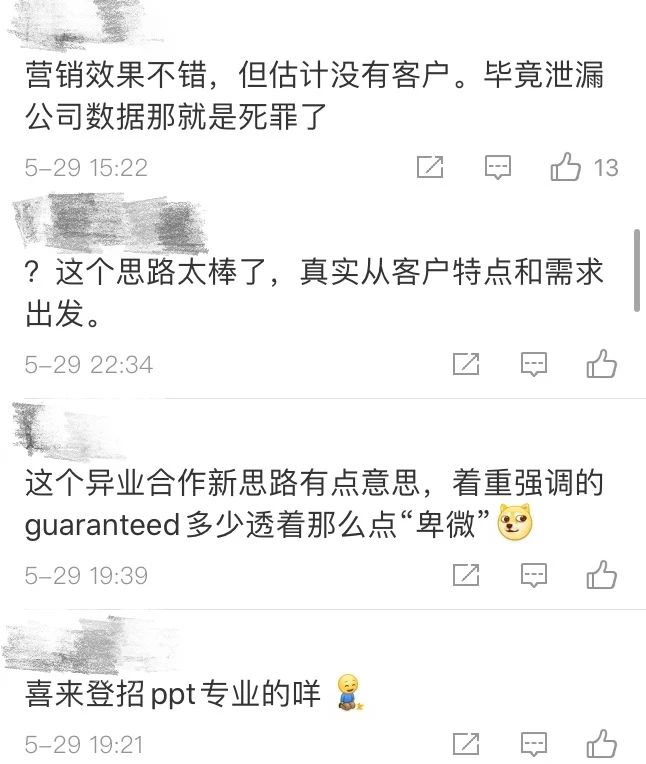Repost the 喜来登招ppt comment

click(466, 744)
